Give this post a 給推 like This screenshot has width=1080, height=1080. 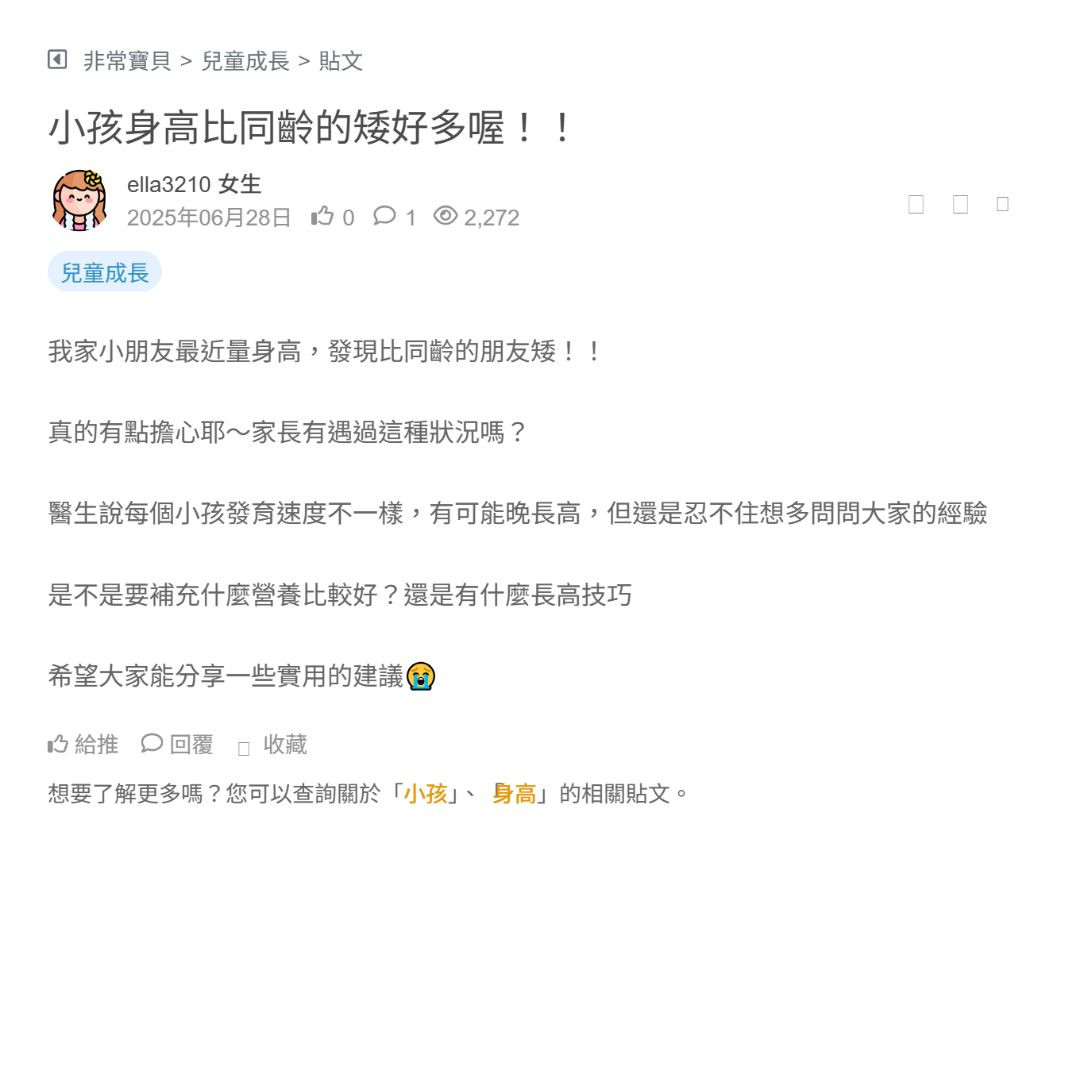[83, 744]
